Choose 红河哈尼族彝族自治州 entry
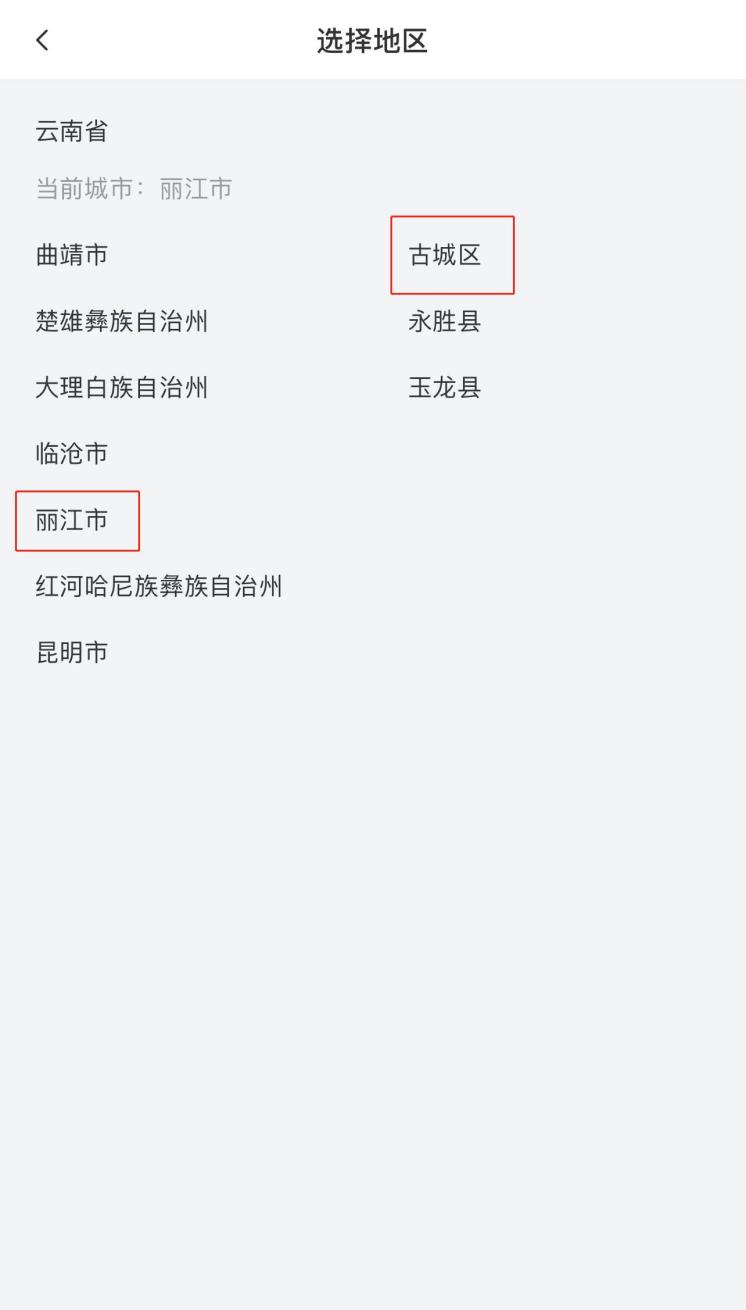 tap(159, 587)
